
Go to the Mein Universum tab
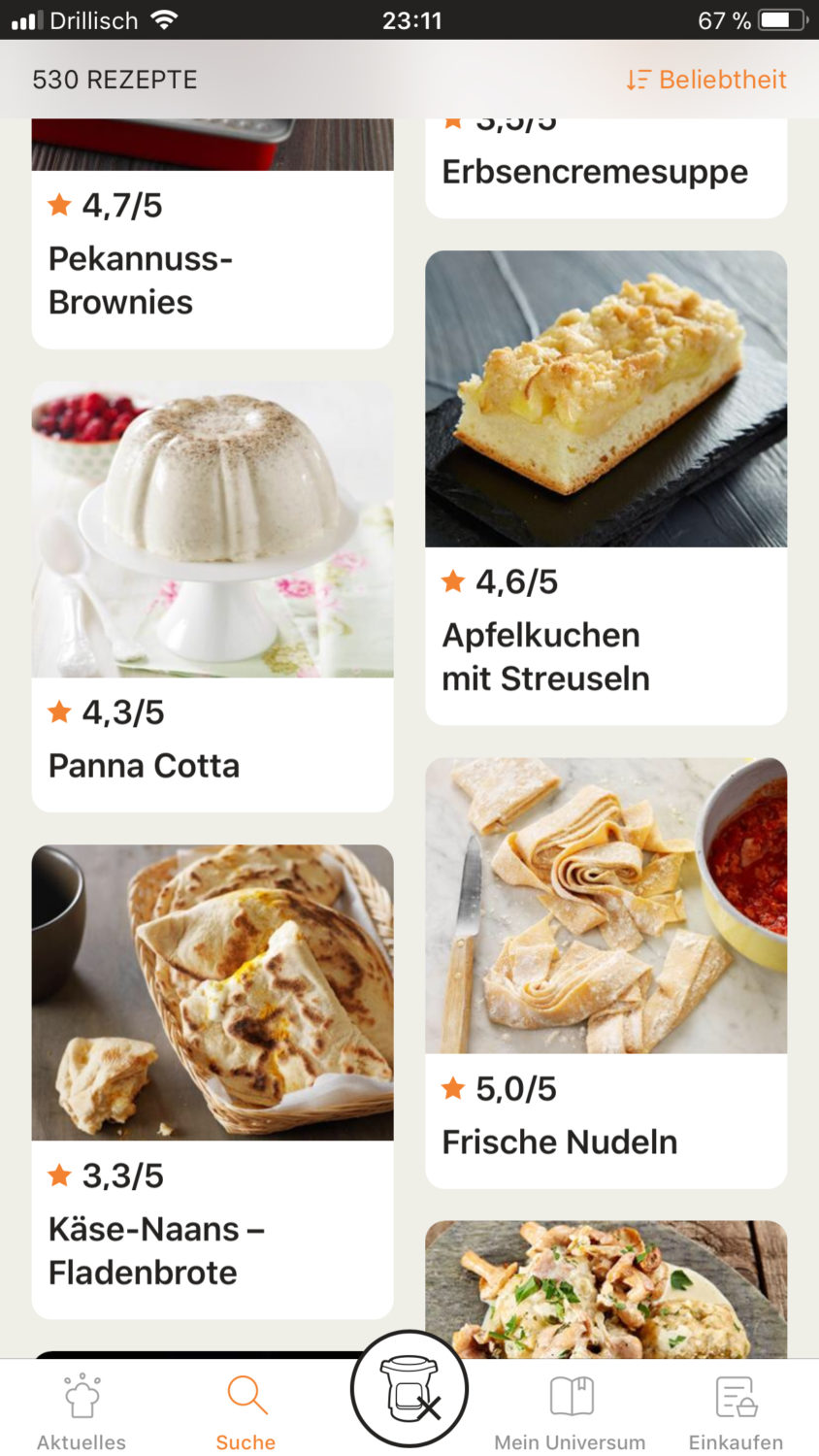click(x=570, y=1412)
